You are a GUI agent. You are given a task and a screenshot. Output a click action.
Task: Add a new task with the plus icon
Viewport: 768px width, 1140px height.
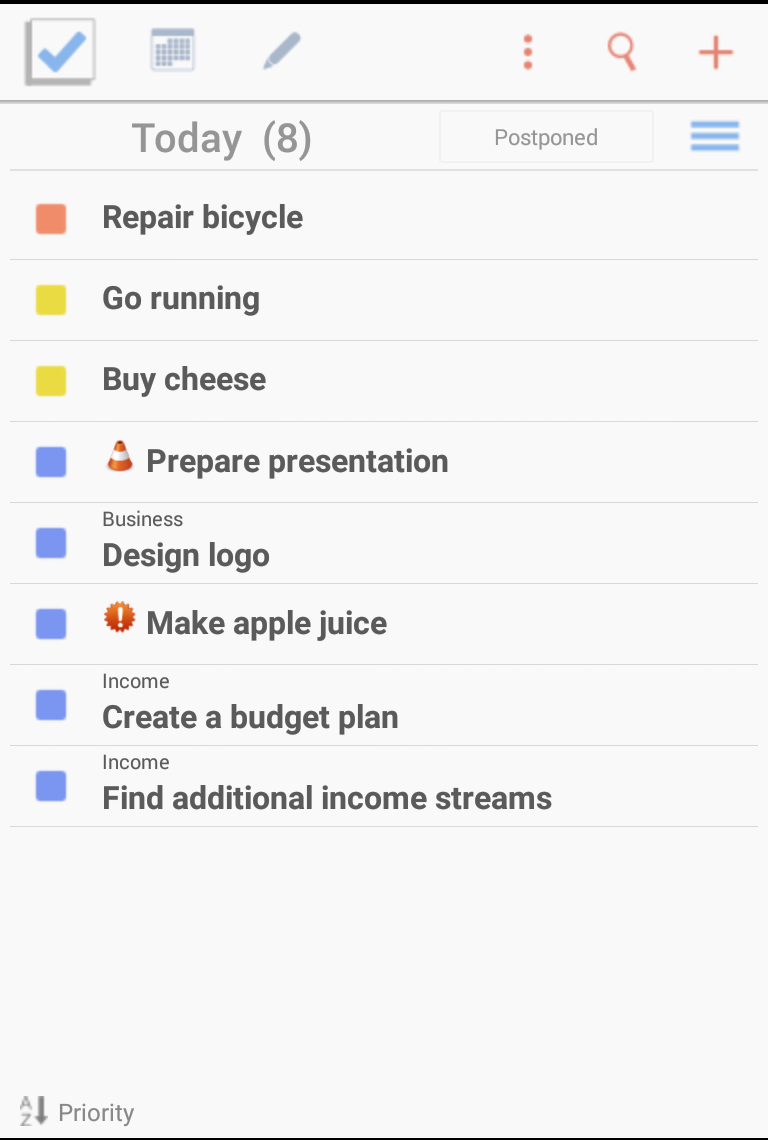716,50
